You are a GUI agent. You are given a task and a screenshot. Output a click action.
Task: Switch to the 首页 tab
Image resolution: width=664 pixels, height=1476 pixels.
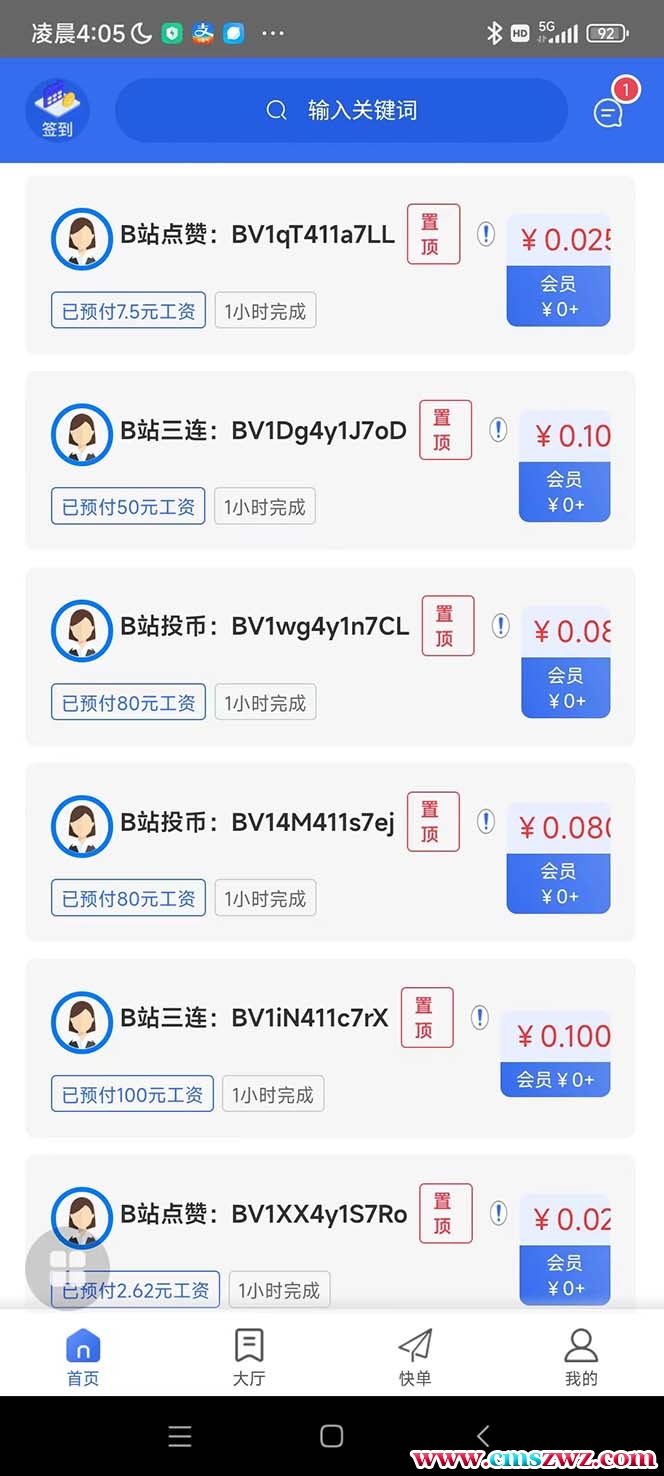(83, 1357)
